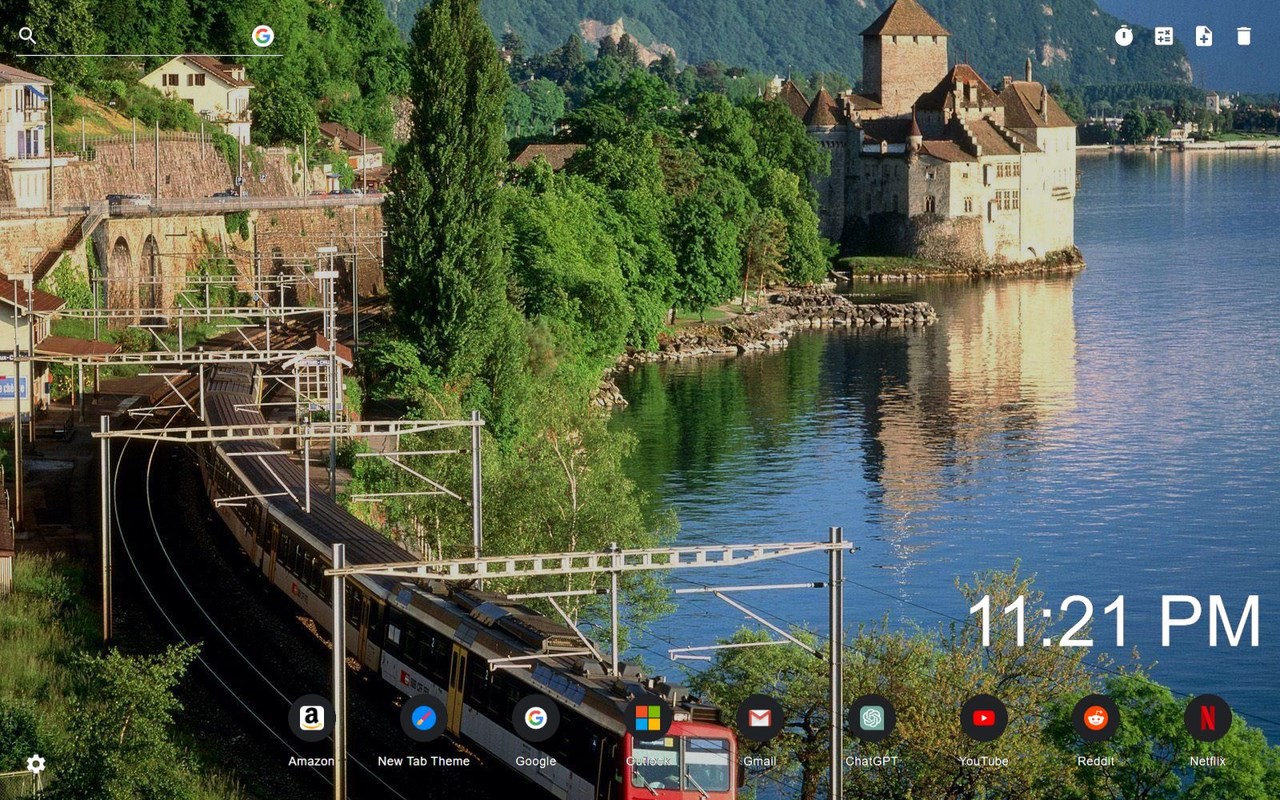The width and height of the screenshot is (1280, 800).
Task: Open the calculator tool
Action: point(1164,36)
